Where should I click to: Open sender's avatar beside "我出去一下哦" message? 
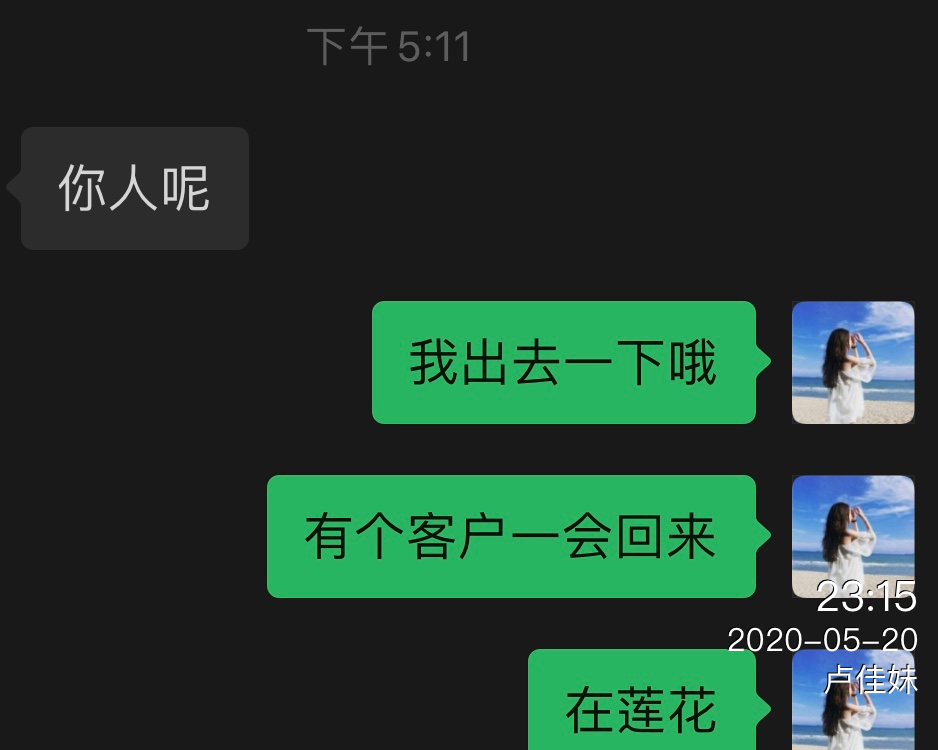(x=853, y=363)
